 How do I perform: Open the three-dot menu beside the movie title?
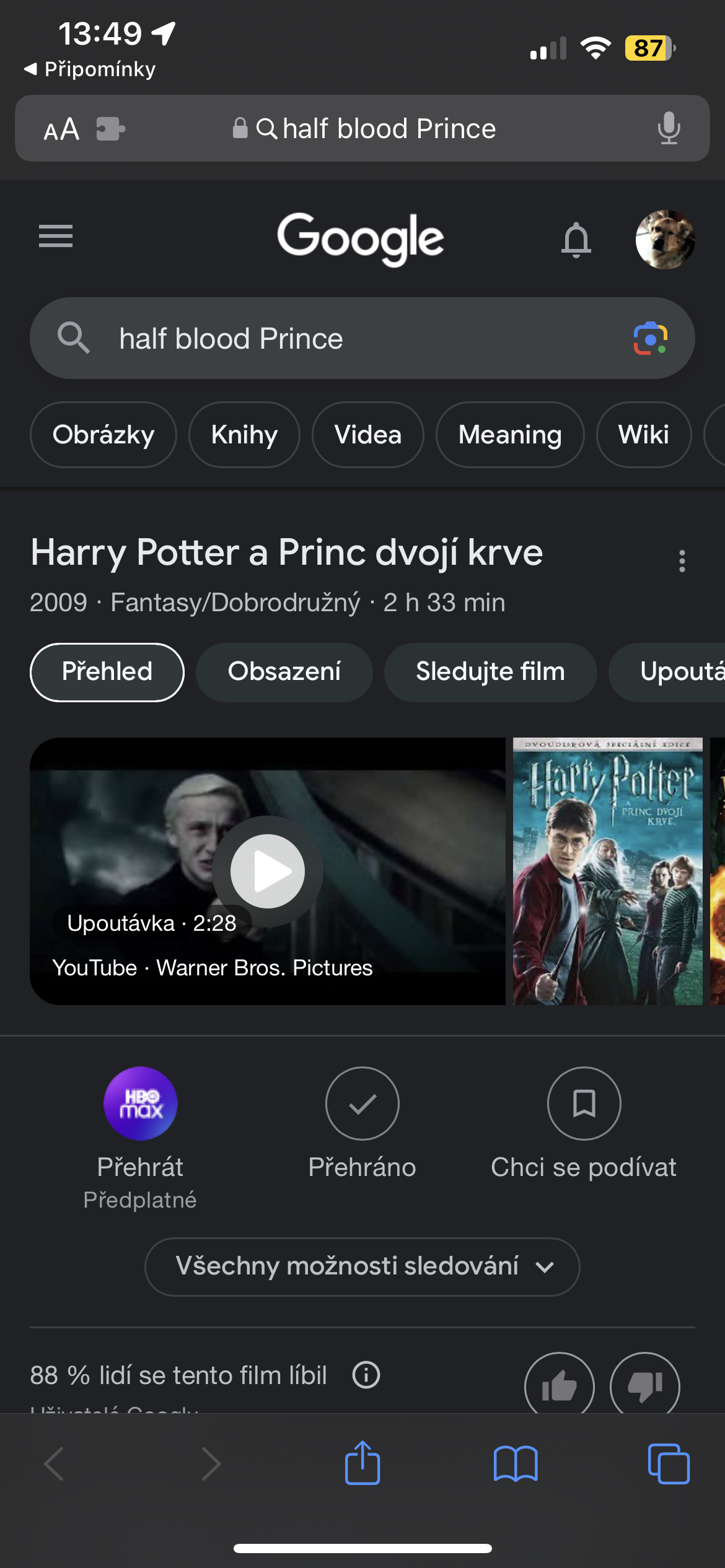pyautogui.click(x=682, y=561)
